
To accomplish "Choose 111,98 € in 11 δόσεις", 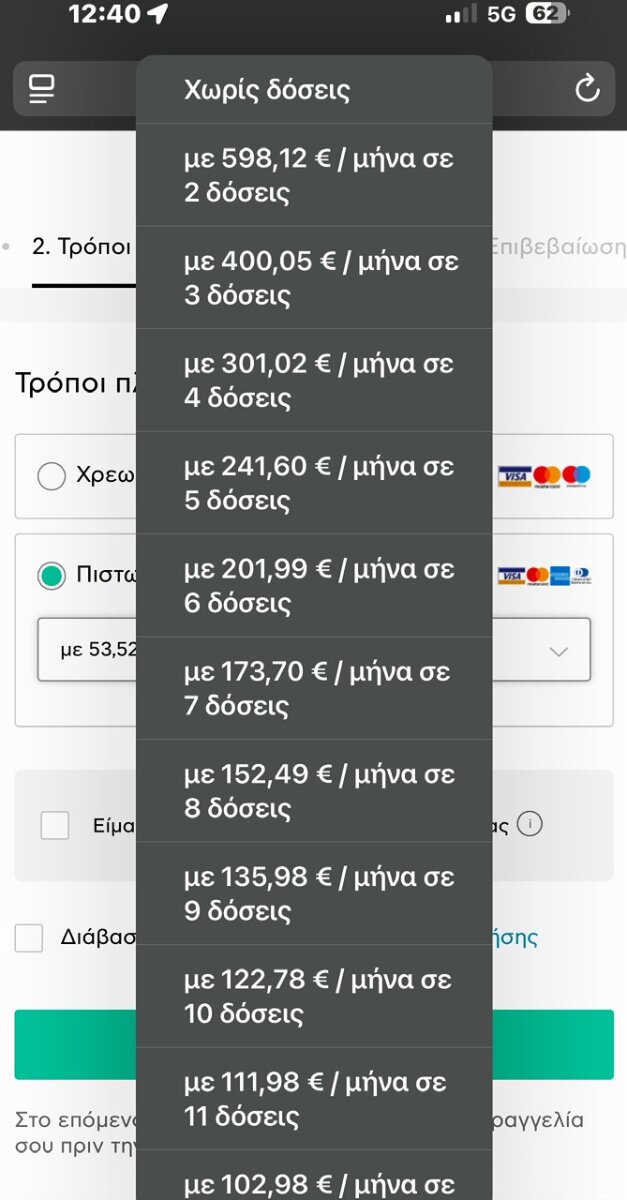I will tap(314, 1099).
